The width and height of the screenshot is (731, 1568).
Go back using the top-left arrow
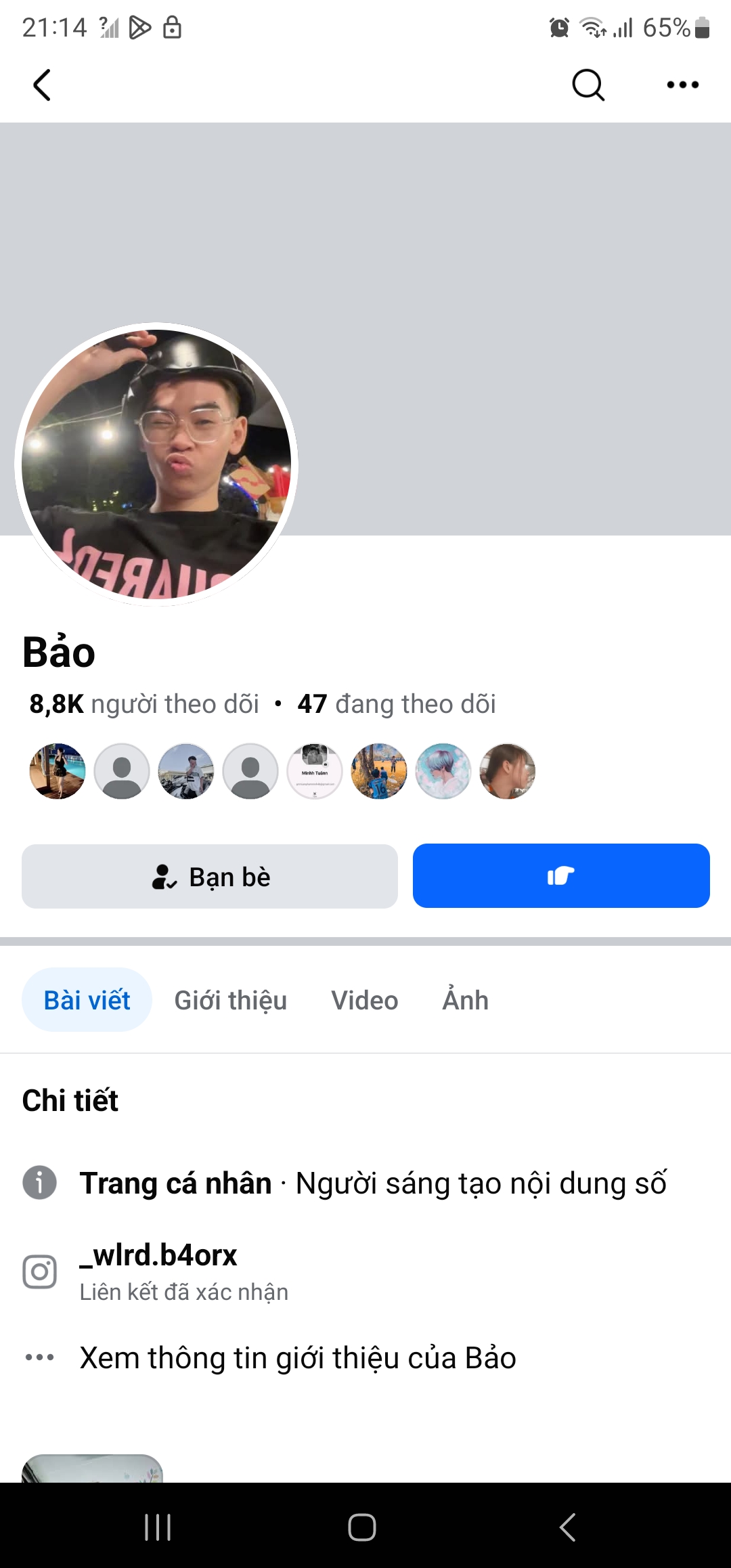pyautogui.click(x=42, y=85)
